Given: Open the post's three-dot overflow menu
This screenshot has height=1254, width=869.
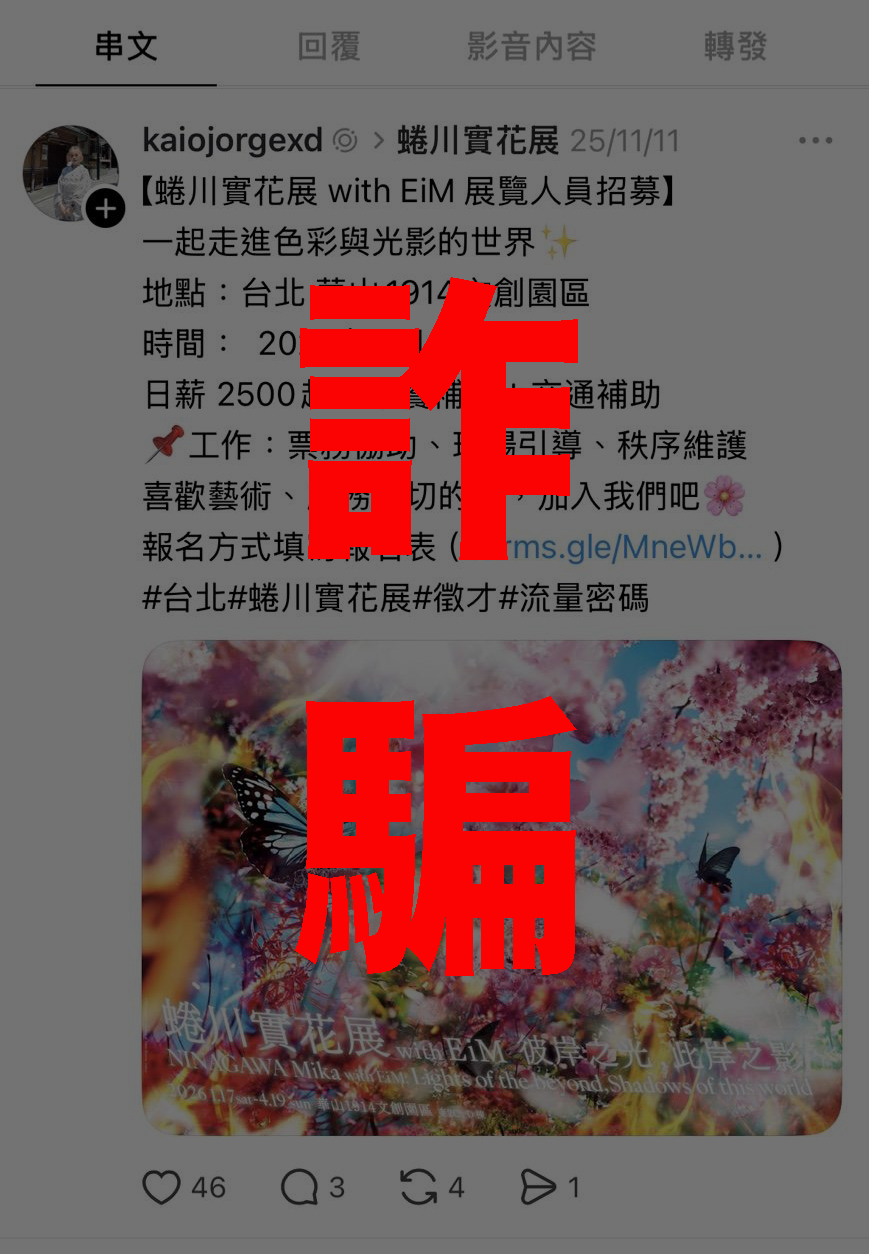Looking at the screenshot, I should [x=815, y=141].
